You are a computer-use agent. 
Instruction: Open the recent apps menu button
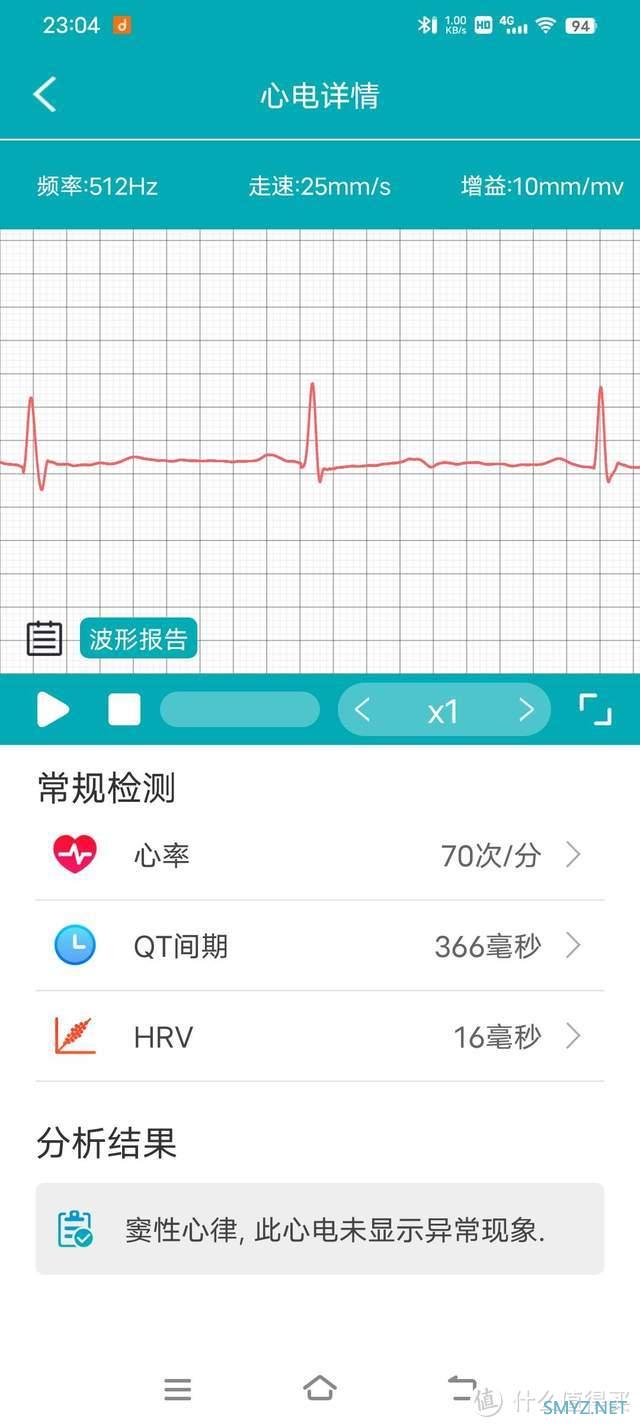coord(178,1388)
